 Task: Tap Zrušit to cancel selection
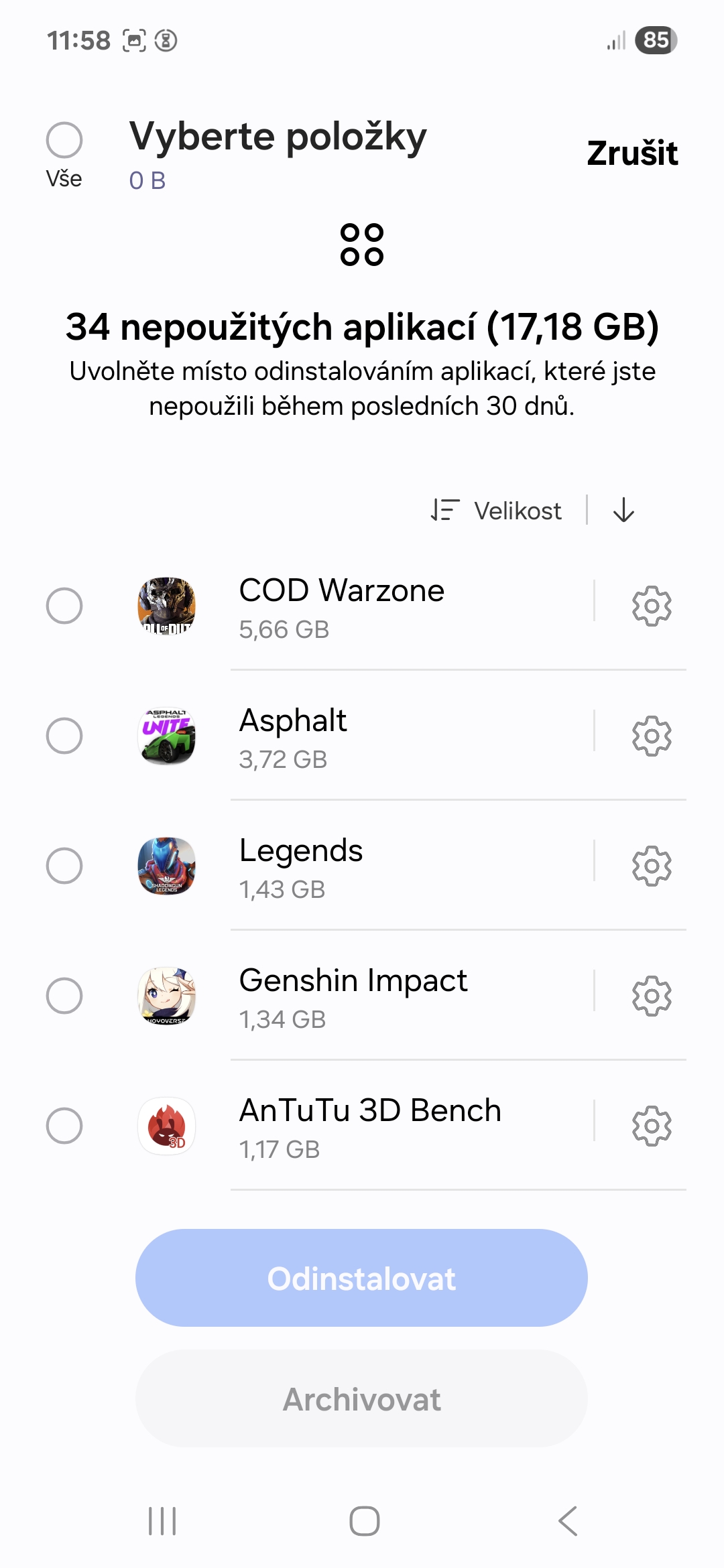(631, 153)
